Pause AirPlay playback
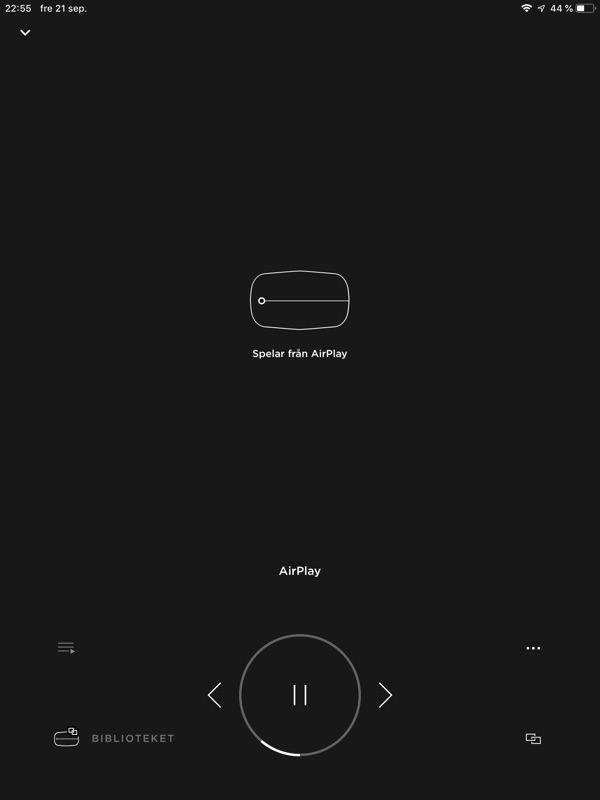Image resolution: width=600 pixels, height=800 pixels. [x=300, y=695]
